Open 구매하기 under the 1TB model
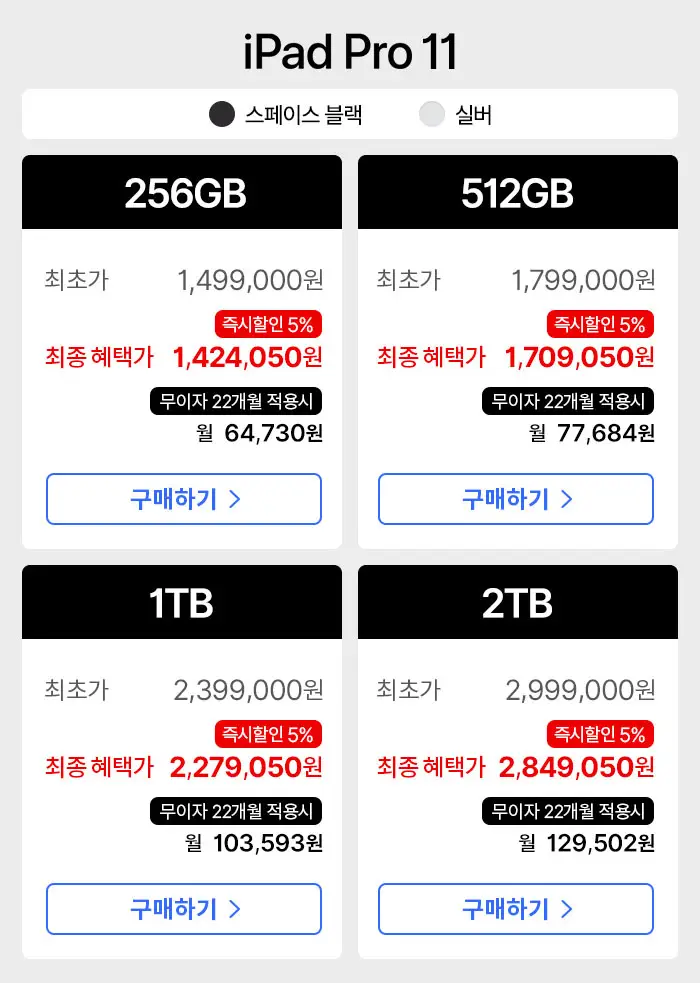The height and width of the screenshot is (983, 700). pyautogui.click(x=184, y=909)
